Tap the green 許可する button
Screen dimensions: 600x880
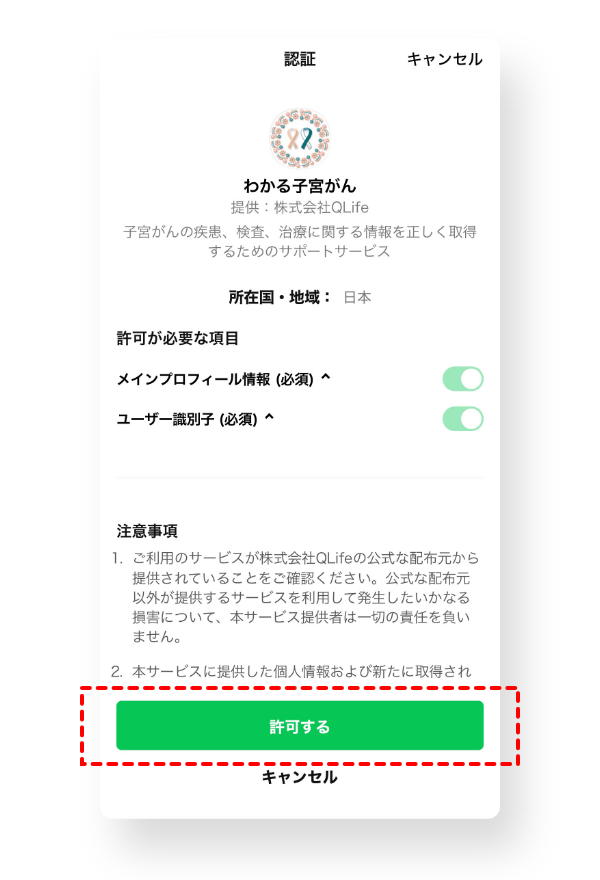click(299, 726)
